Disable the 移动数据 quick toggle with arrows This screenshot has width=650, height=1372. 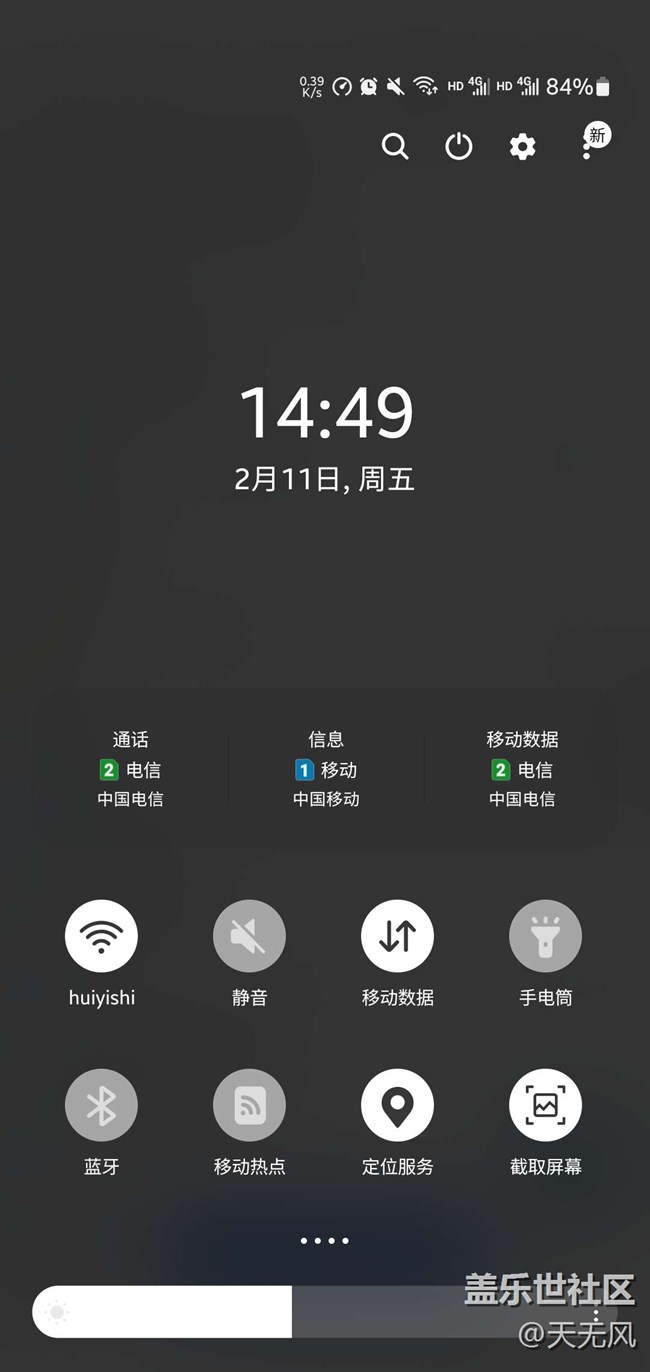tap(397, 936)
